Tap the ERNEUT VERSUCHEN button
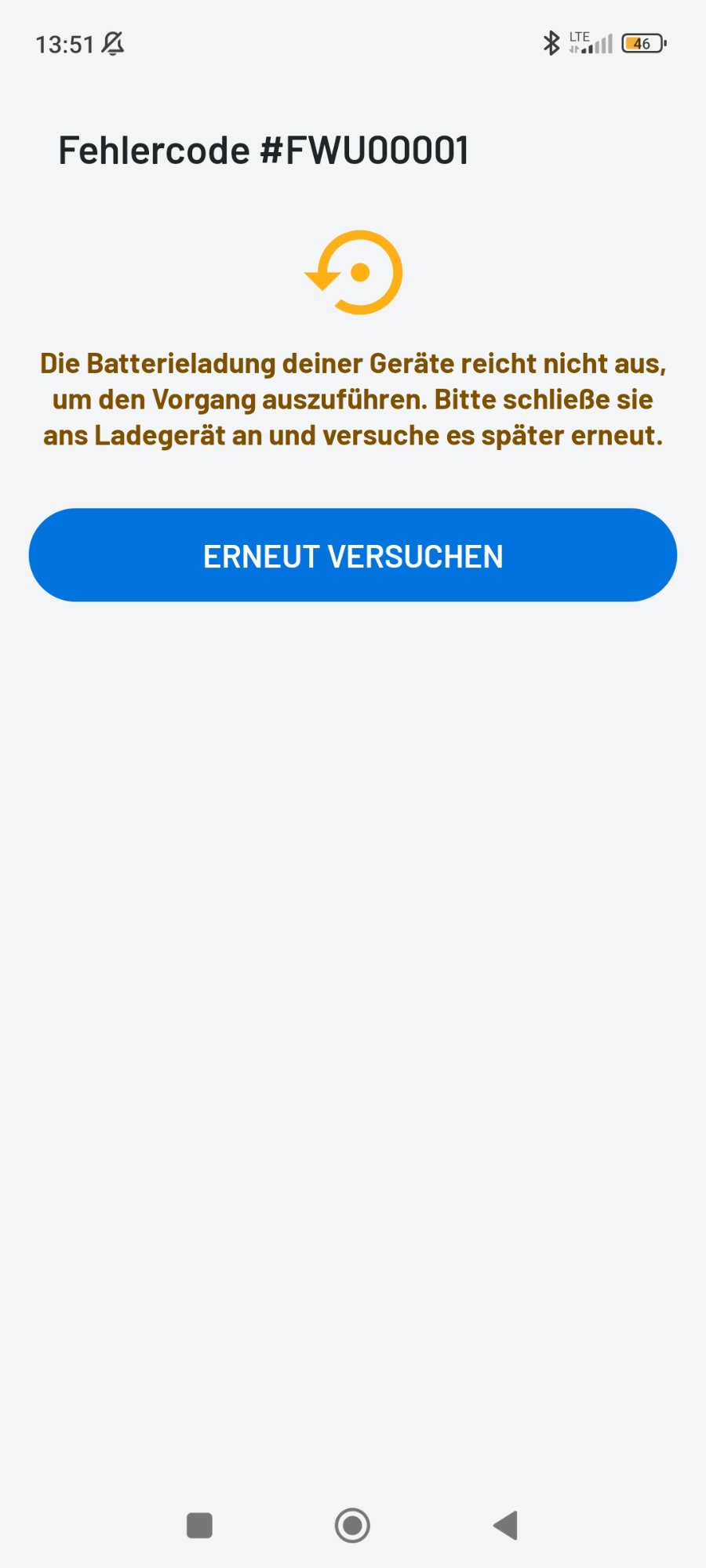 tap(353, 555)
